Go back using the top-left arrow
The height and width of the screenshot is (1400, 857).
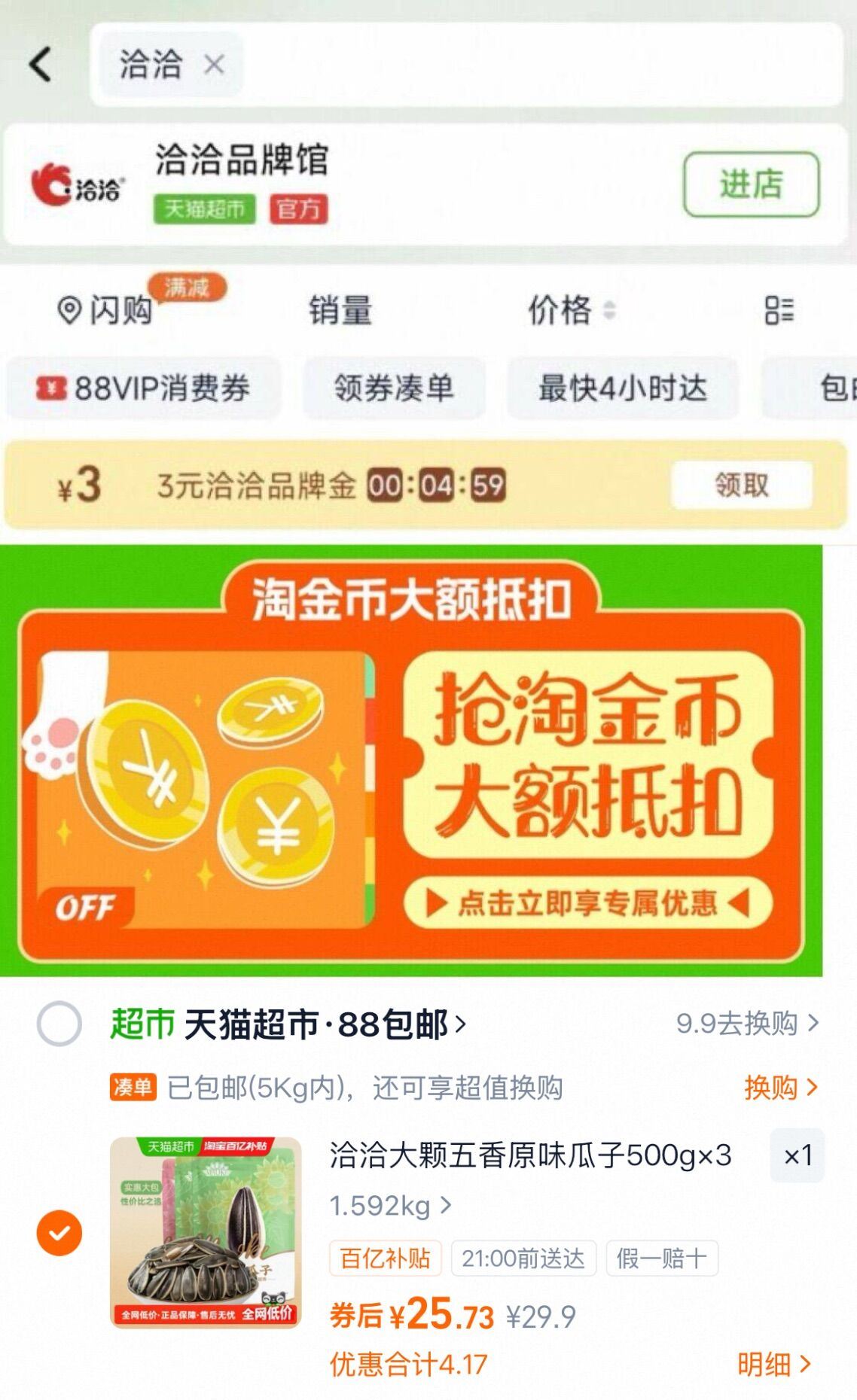tap(41, 64)
